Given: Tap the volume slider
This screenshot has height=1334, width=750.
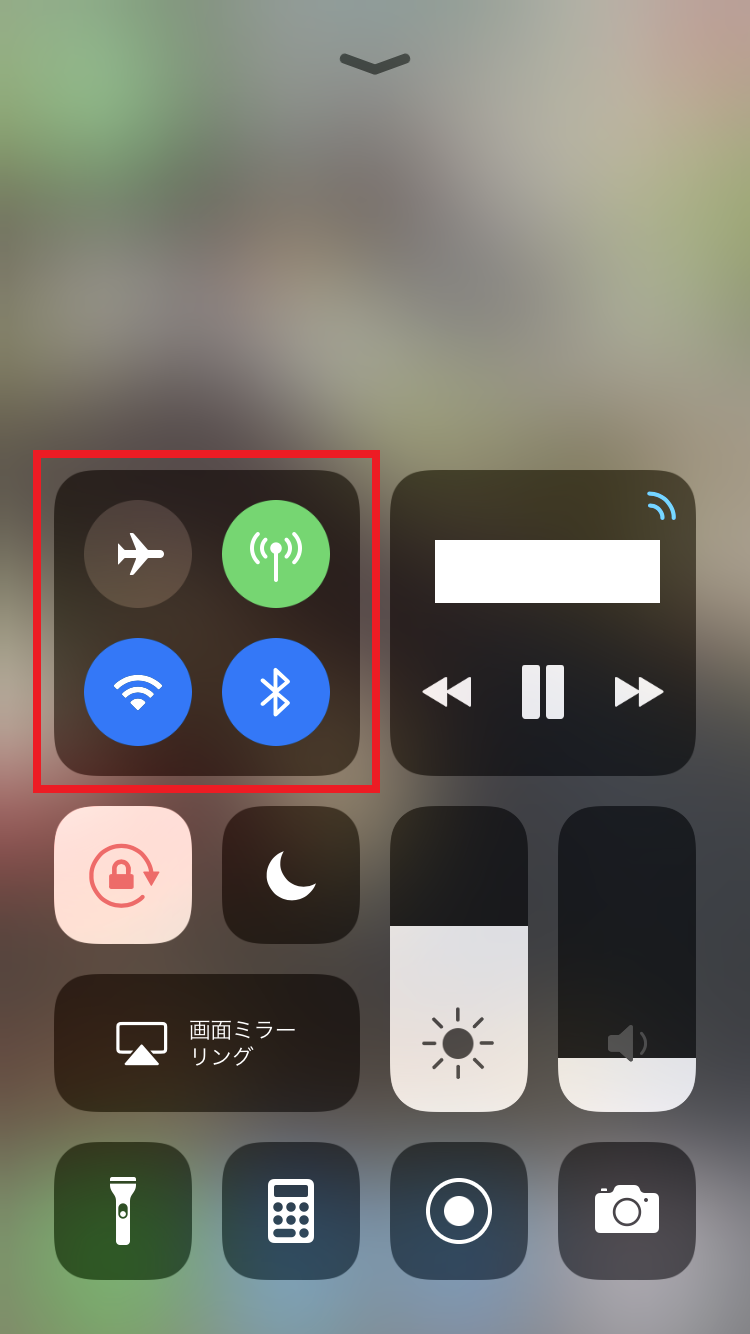Looking at the screenshot, I should point(627,958).
